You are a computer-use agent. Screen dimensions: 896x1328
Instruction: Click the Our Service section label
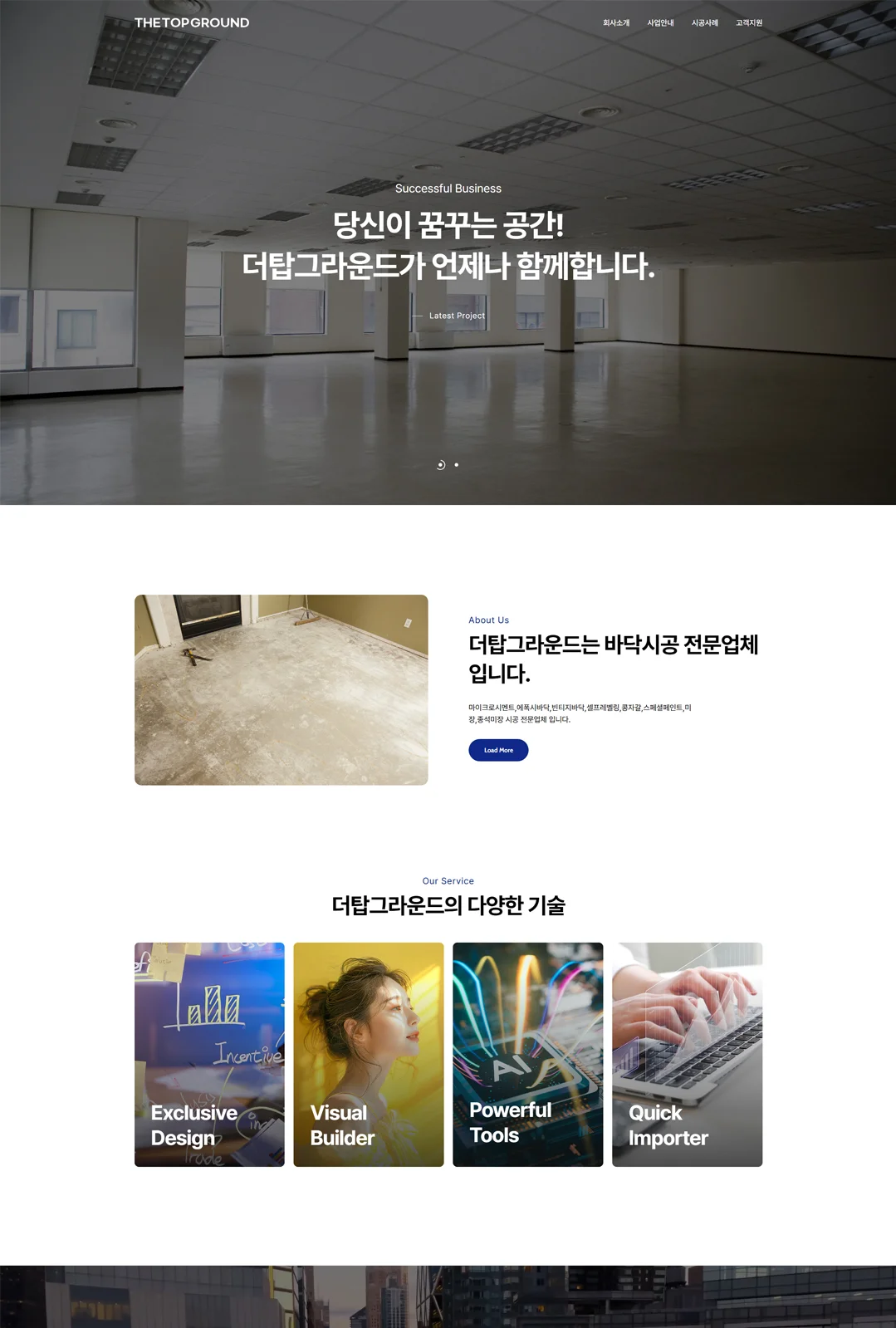[x=448, y=881]
